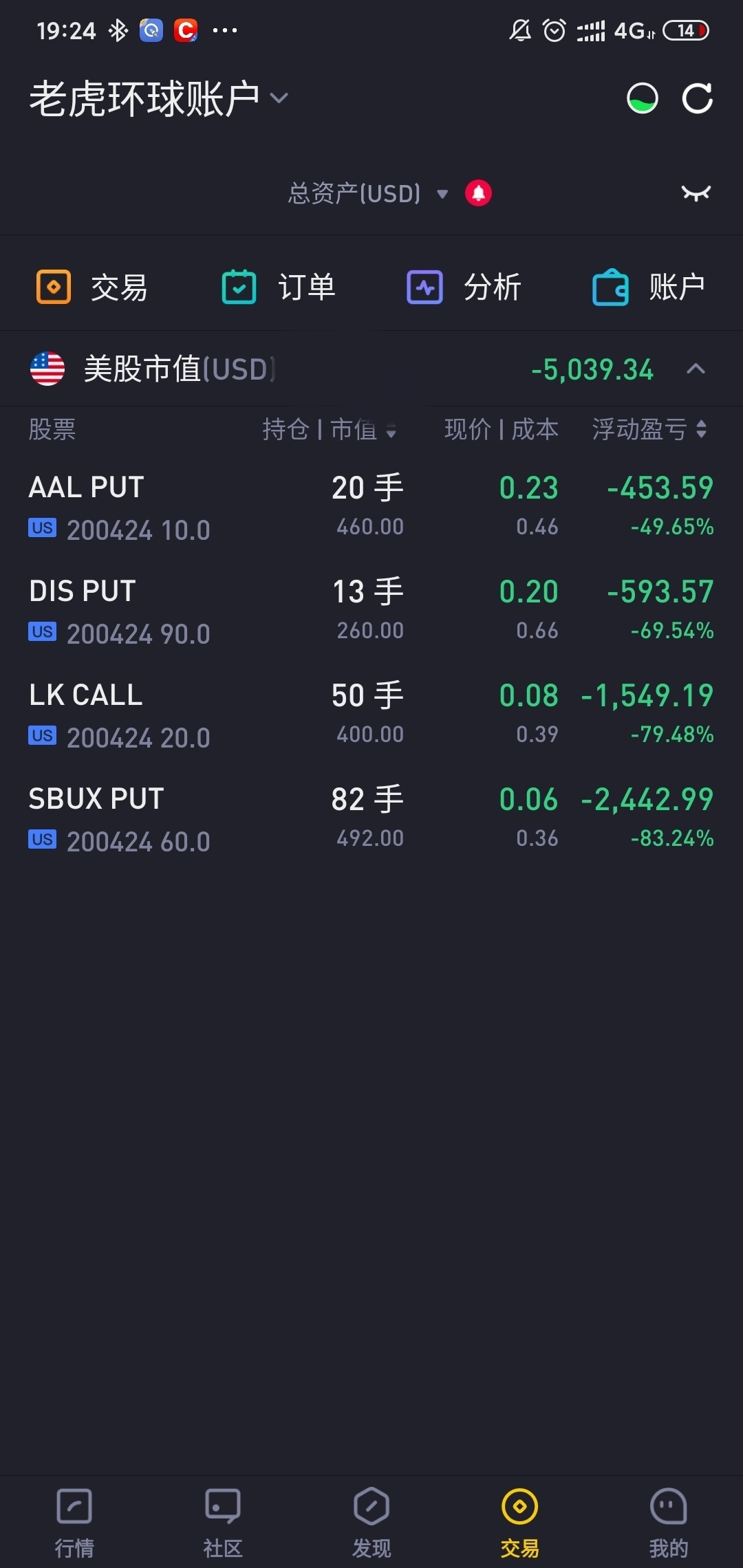Tap the red alert bell icon

point(478,193)
